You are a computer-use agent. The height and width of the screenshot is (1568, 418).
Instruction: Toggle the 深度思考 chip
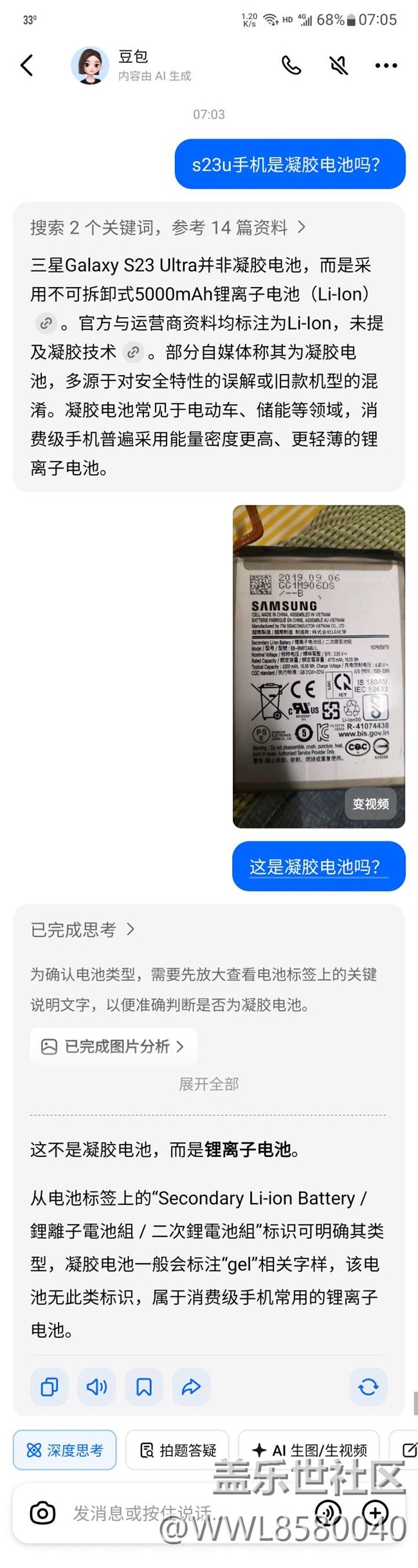[x=65, y=1450]
